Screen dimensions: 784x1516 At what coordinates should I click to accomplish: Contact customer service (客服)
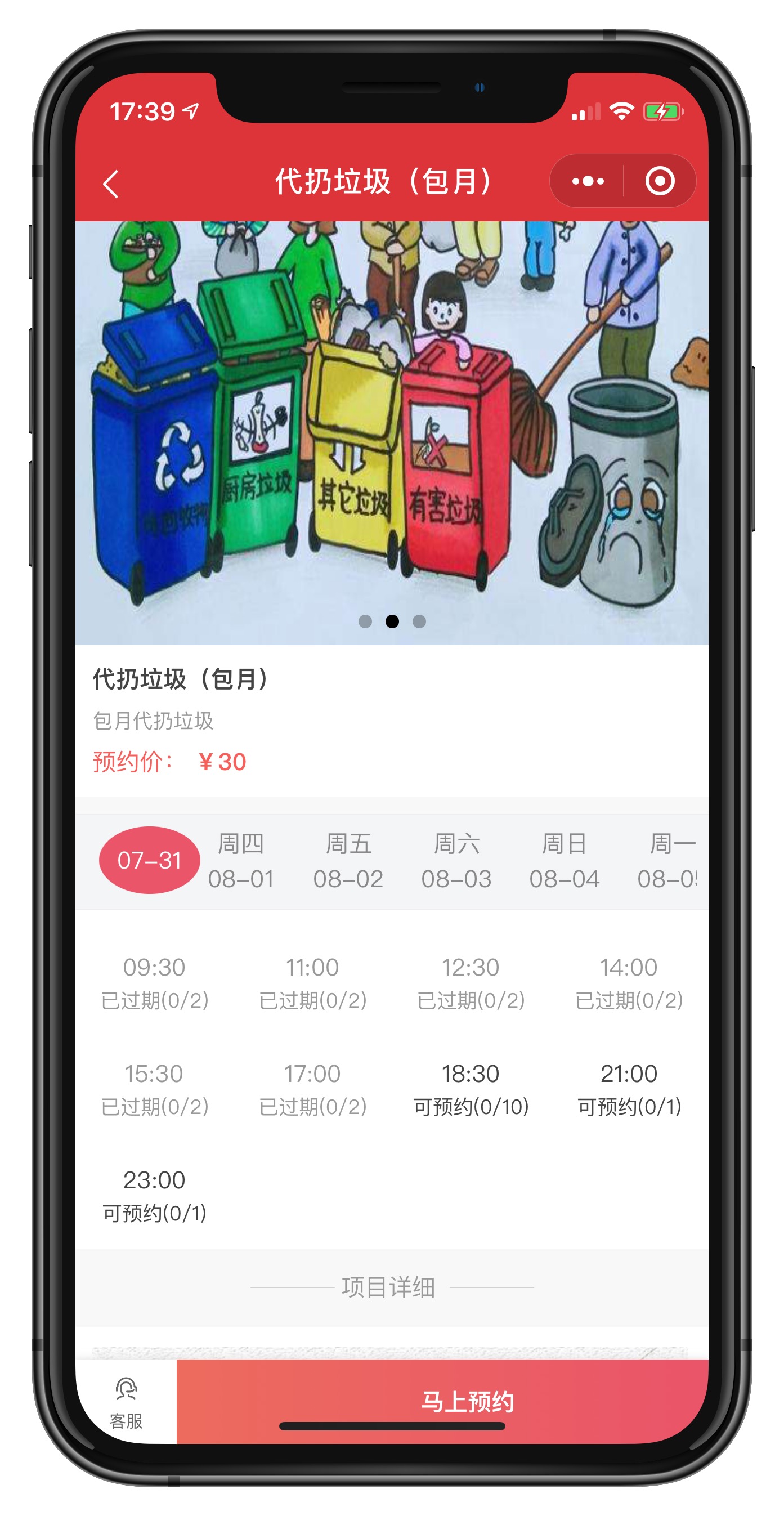(x=126, y=1402)
